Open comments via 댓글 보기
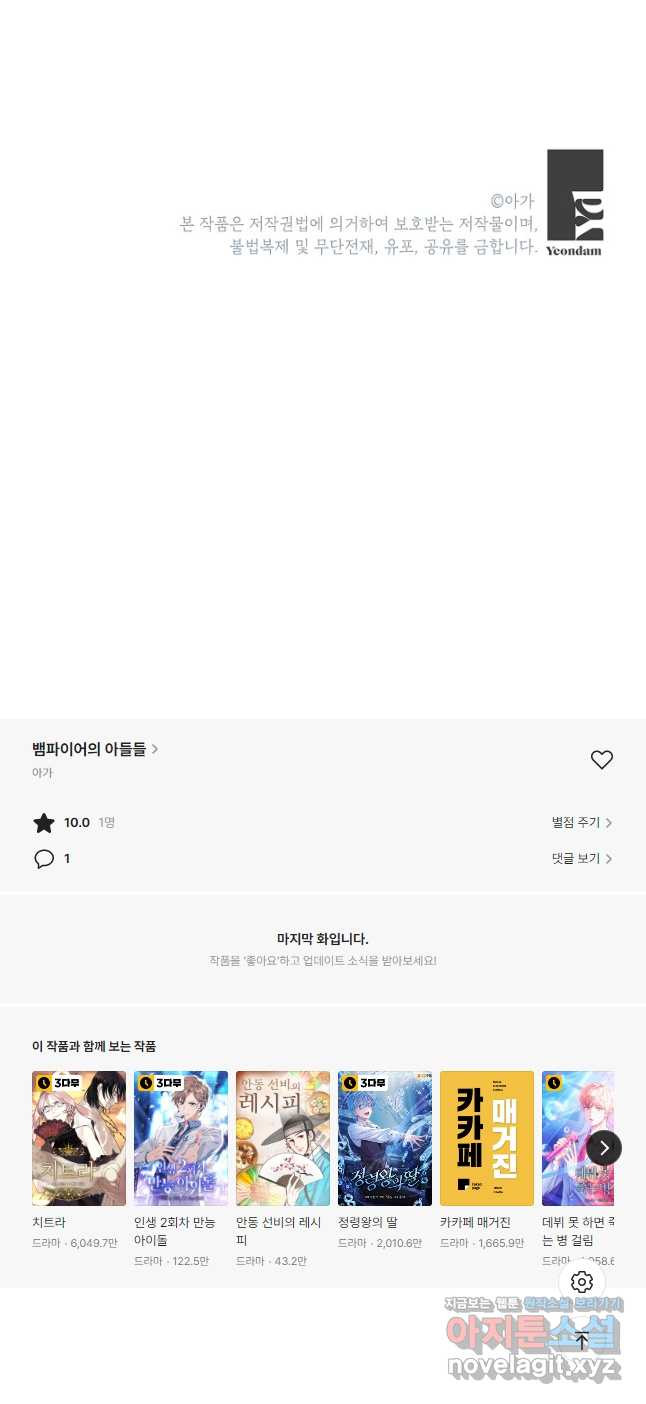646x1404 pixels. coord(581,859)
